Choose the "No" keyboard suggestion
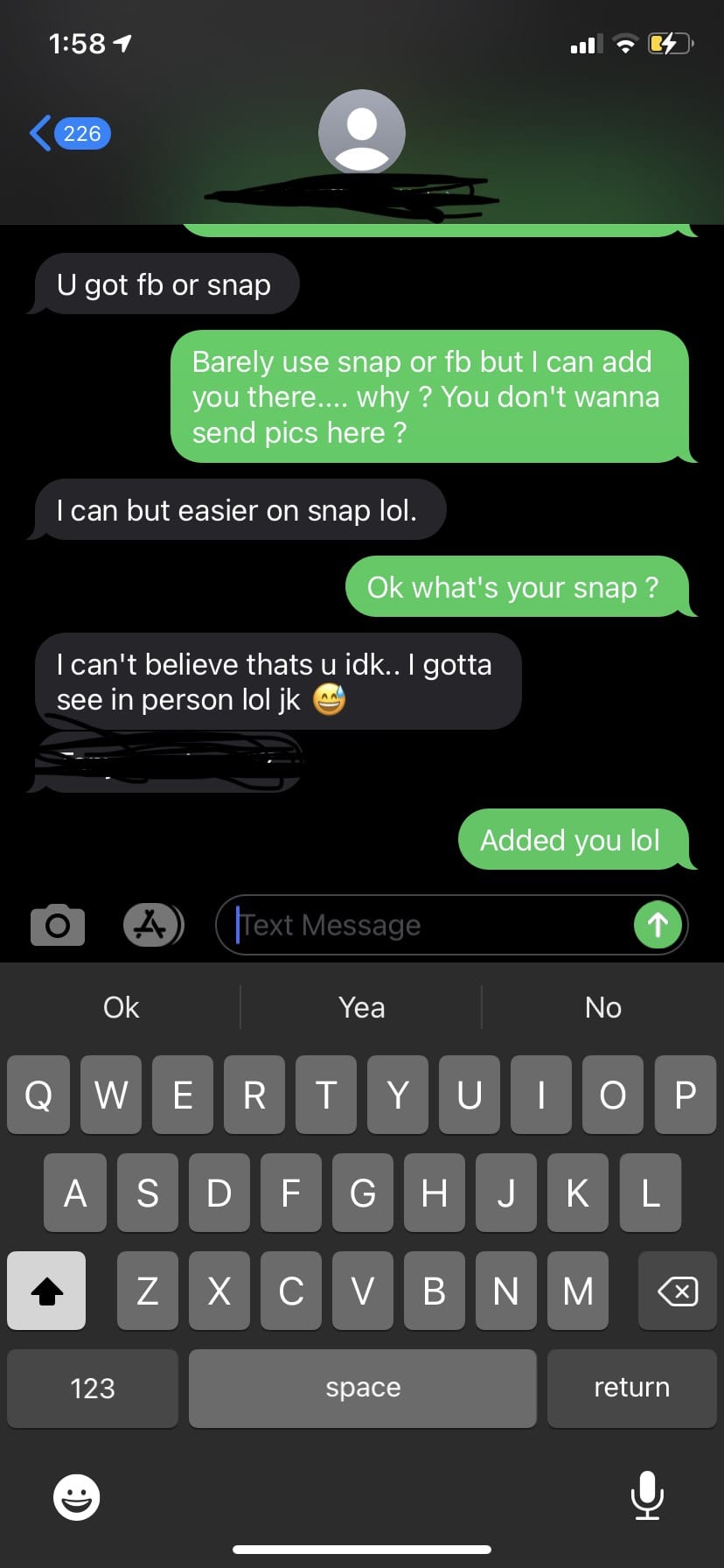Screen dimensions: 724x1568 602,1007
